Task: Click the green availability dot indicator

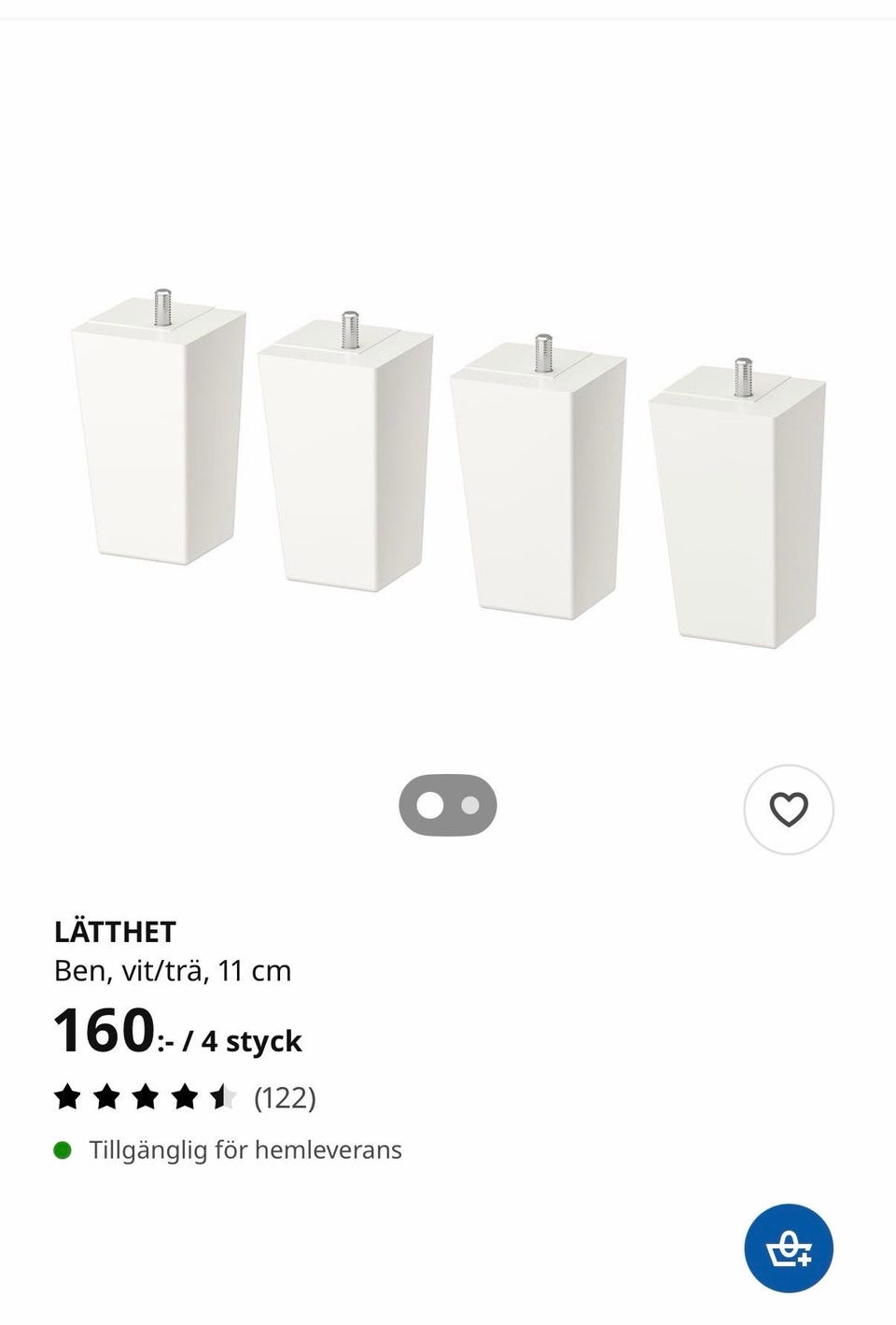Action: click(x=62, y=1149)
